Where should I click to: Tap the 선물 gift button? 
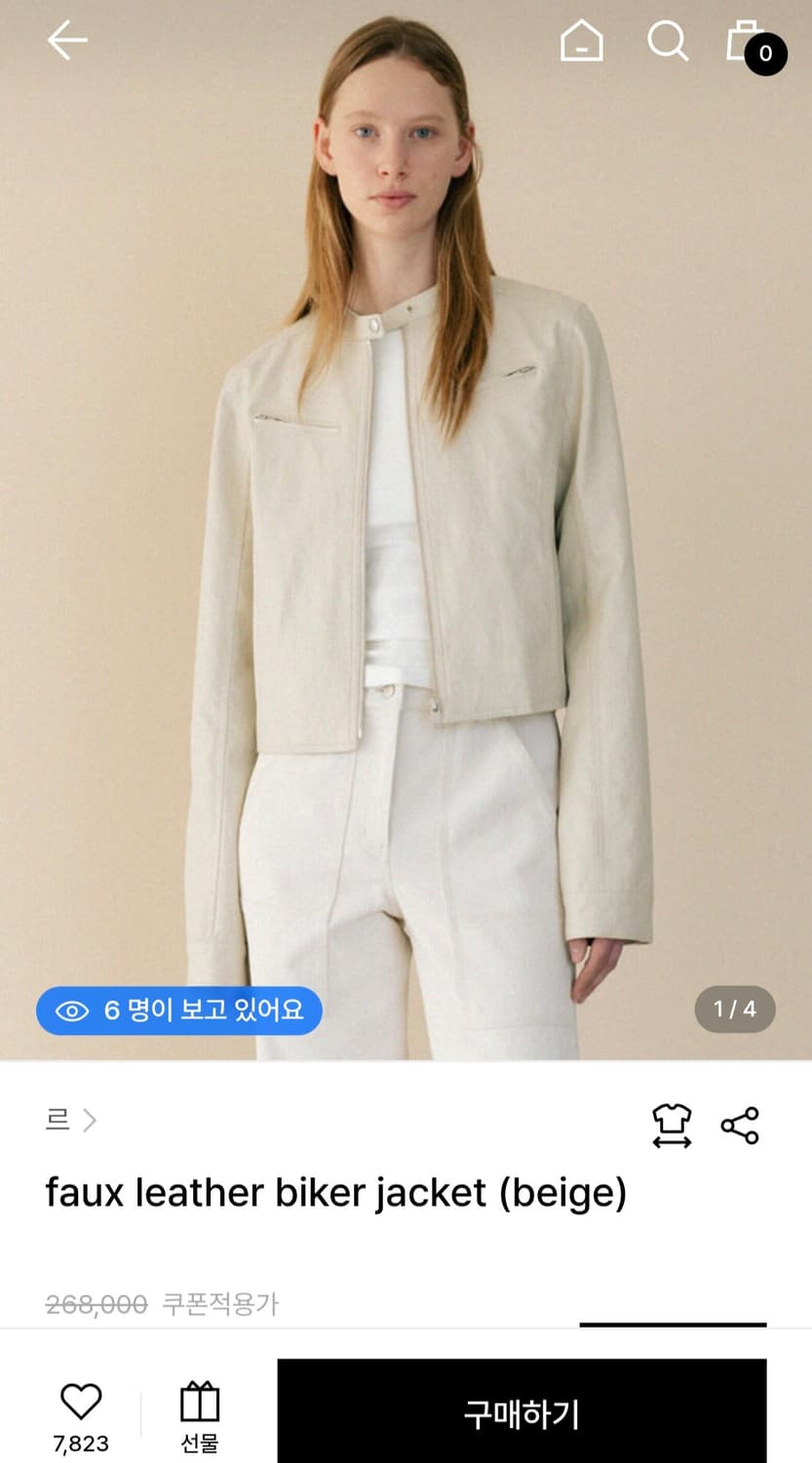tap(200, 1417)
